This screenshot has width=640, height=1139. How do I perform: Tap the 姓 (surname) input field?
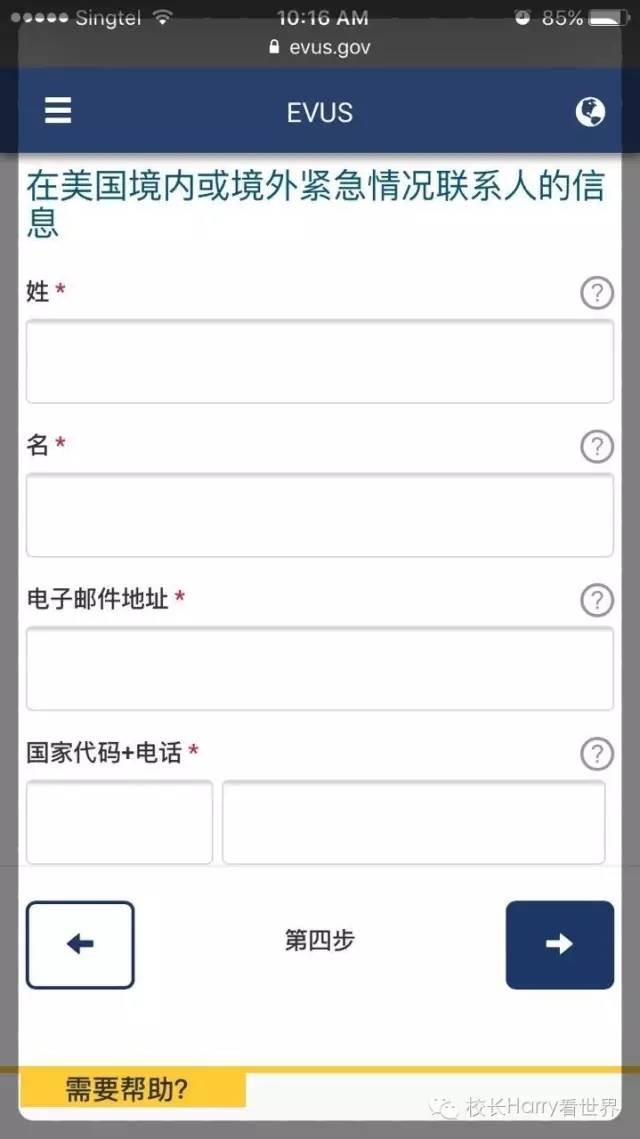[x=319, y=362]
